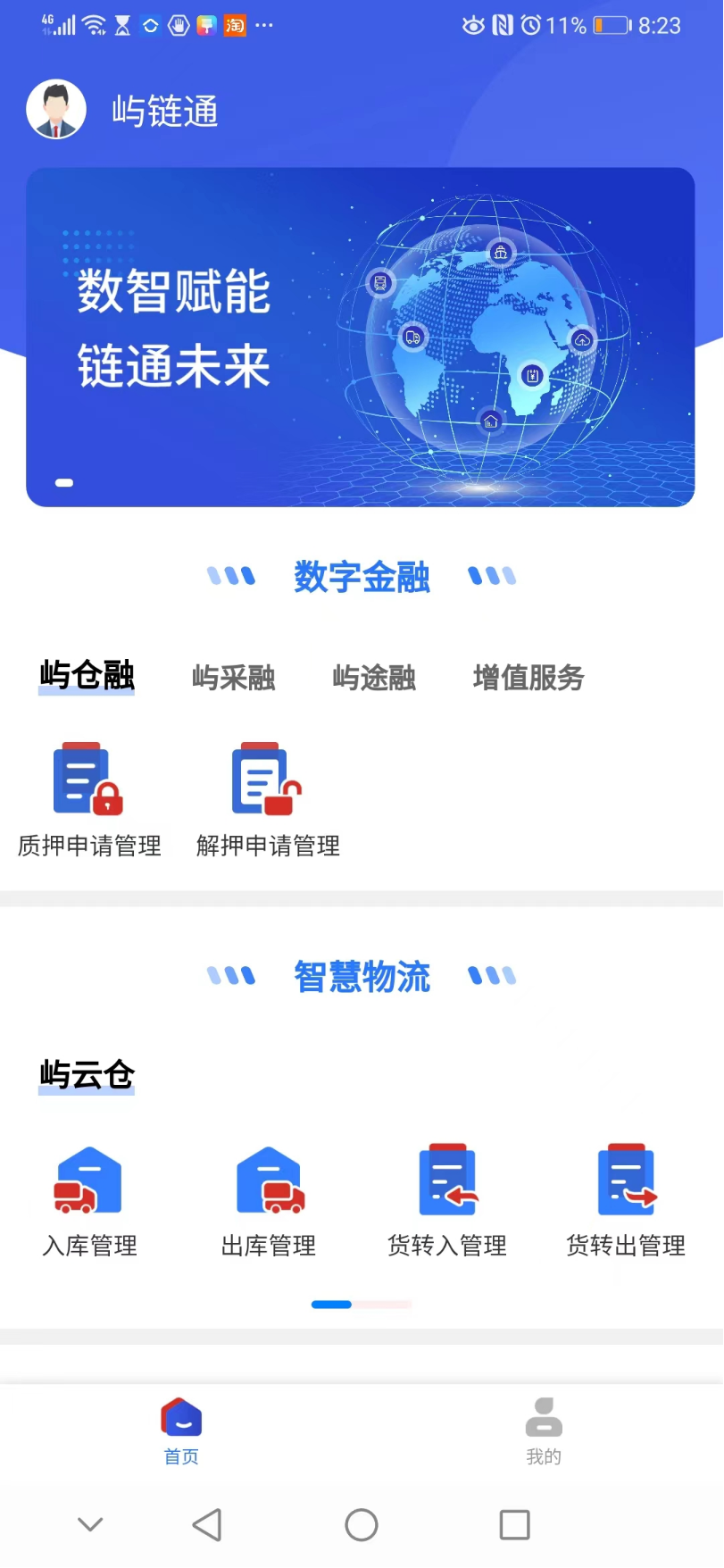Open 货转出管理
The width and height of the screenshot is (724, 1568).
pyautogui.click(x=626, y=1201)
